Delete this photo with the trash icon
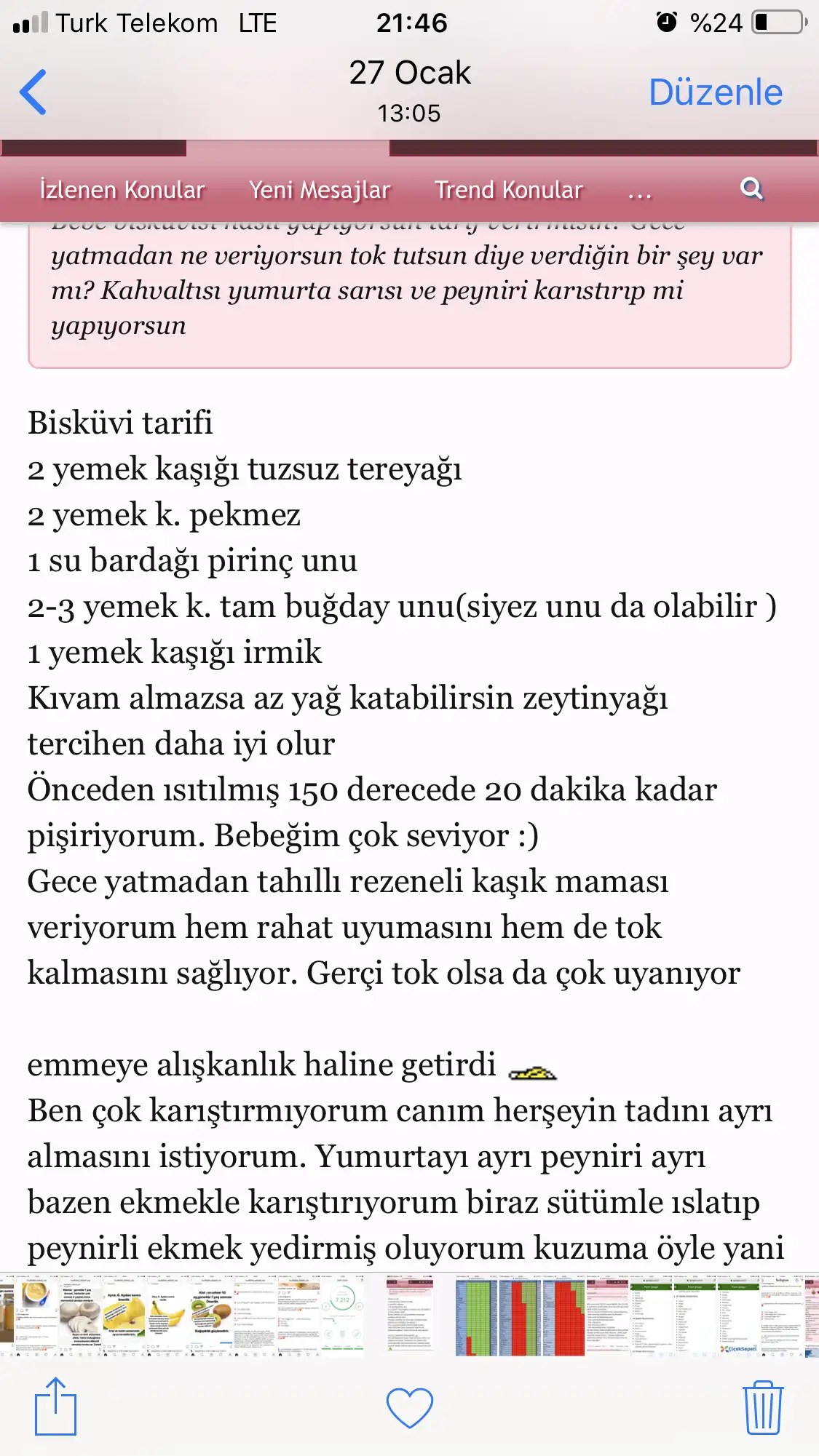 pyautogui.click(x=762, y=1407)
